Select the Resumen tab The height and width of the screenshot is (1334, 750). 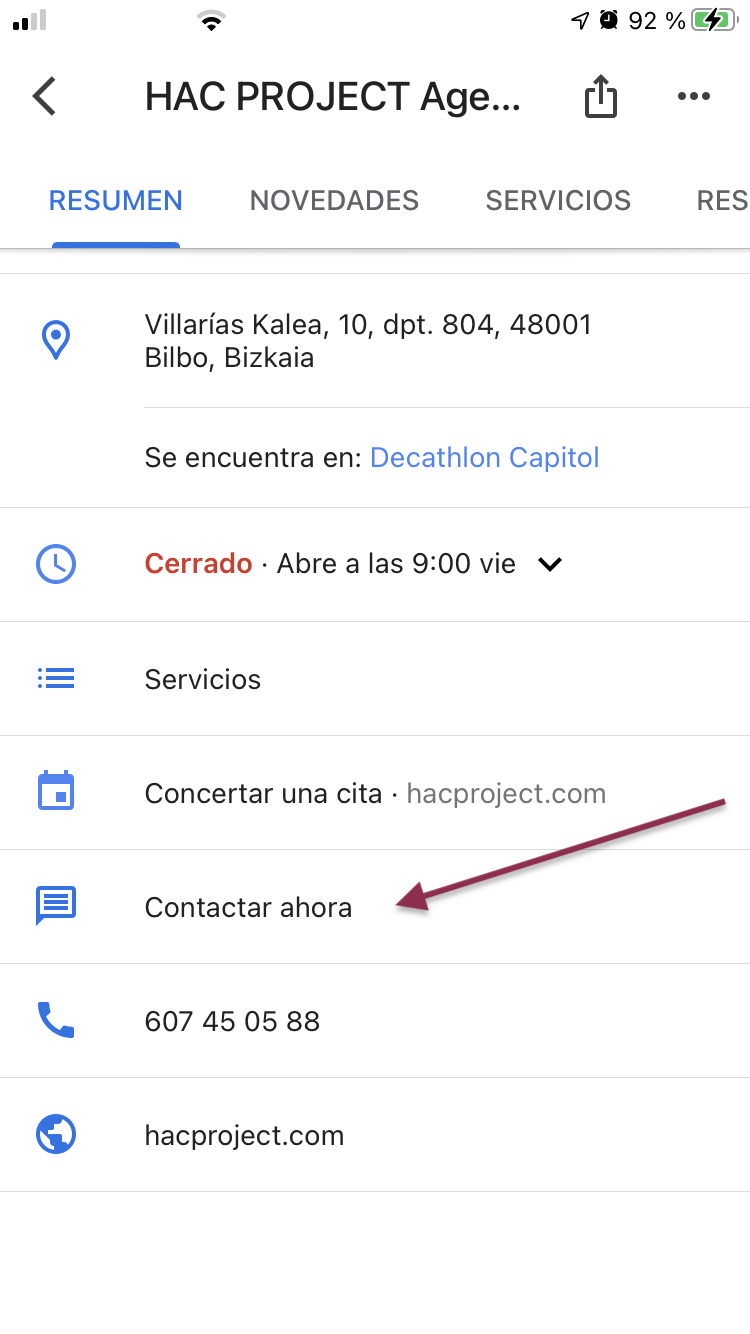[x=116, y=200]
